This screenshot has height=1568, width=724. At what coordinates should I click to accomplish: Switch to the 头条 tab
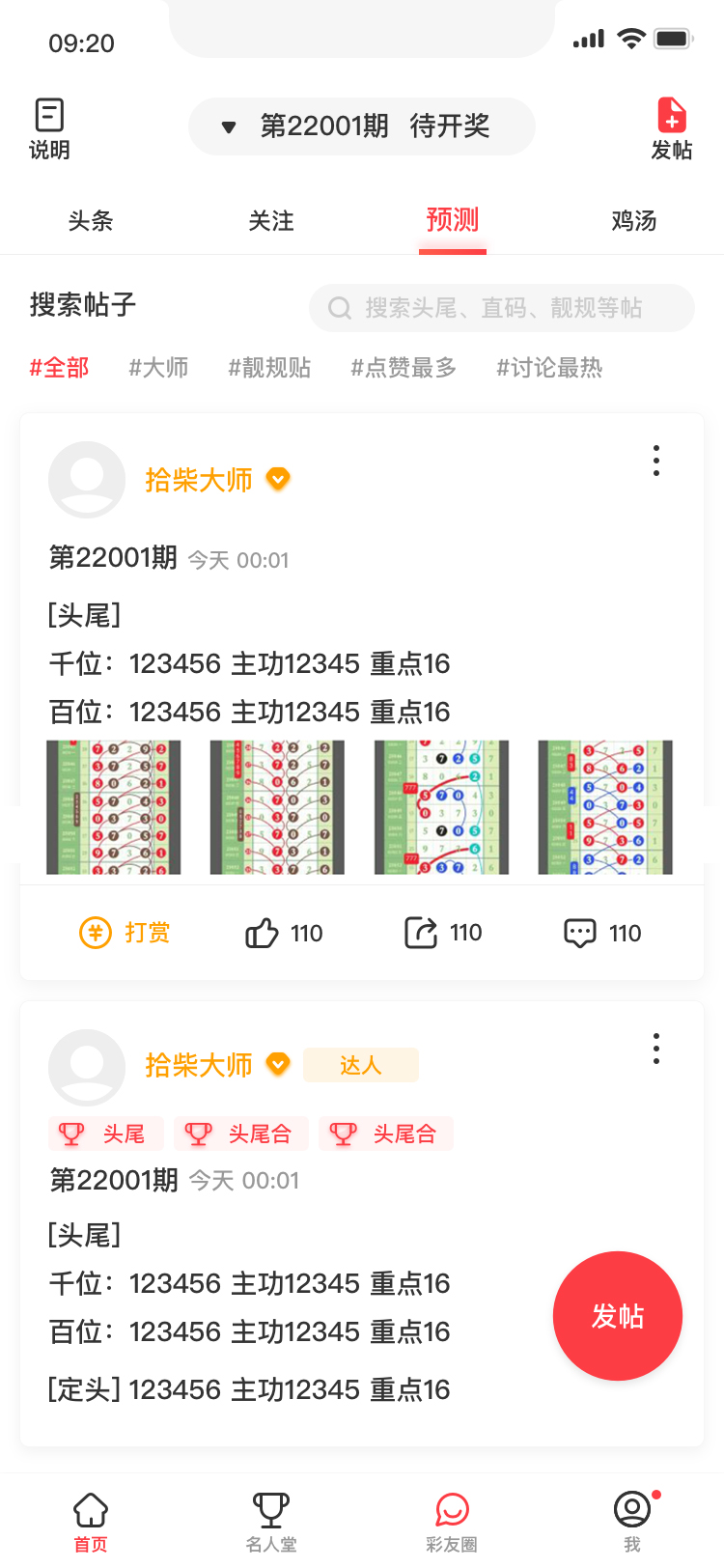point(91,221)
